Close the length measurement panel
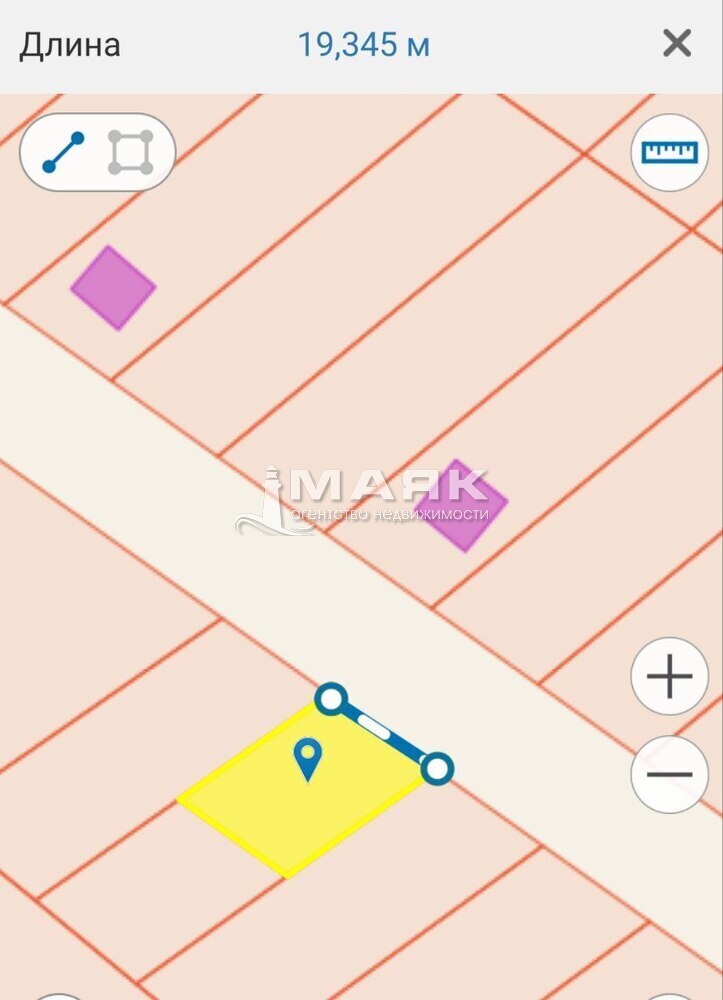 tap(677, 44)
